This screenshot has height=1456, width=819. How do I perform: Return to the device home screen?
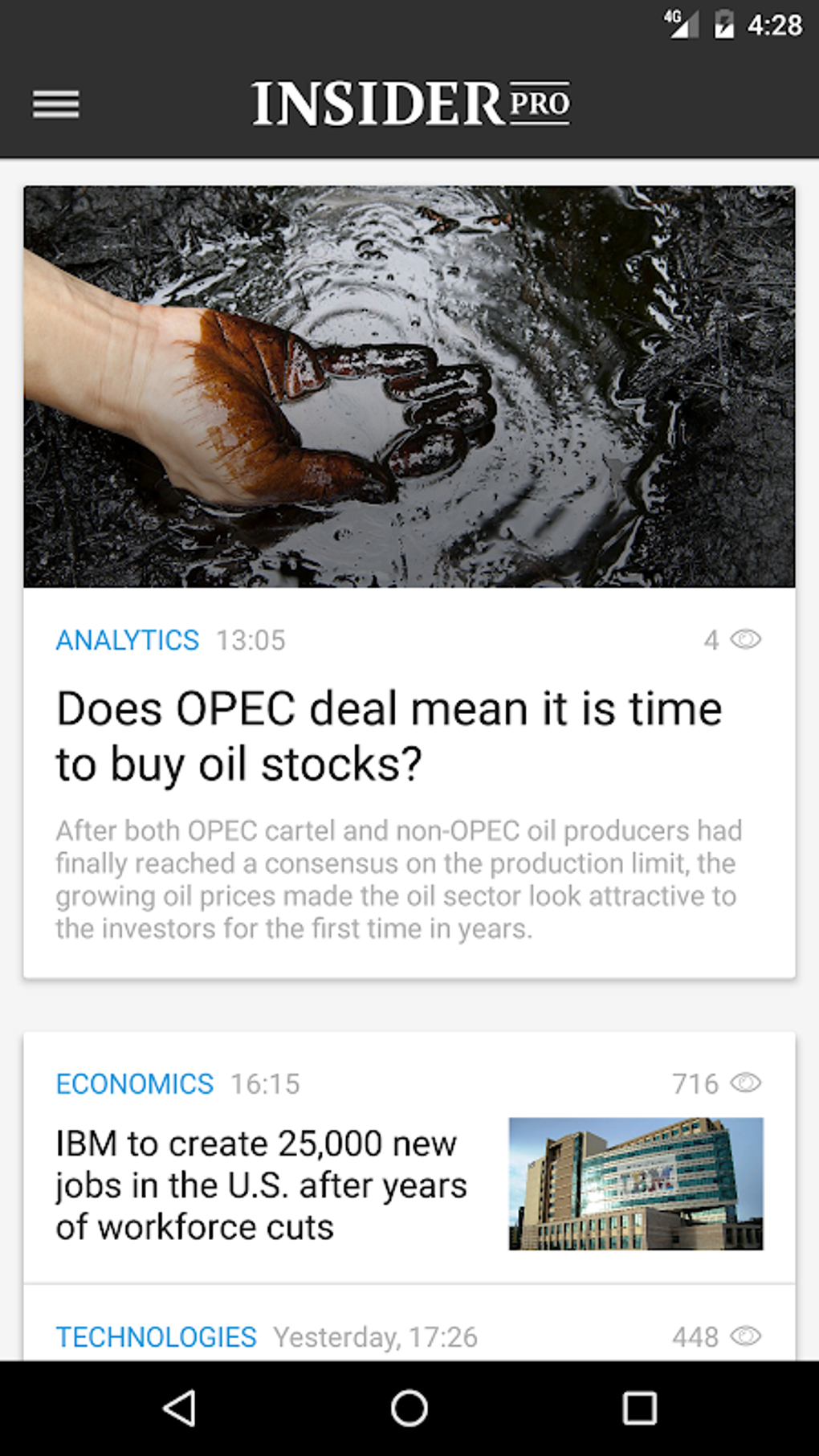click(x=409, y=1408)
